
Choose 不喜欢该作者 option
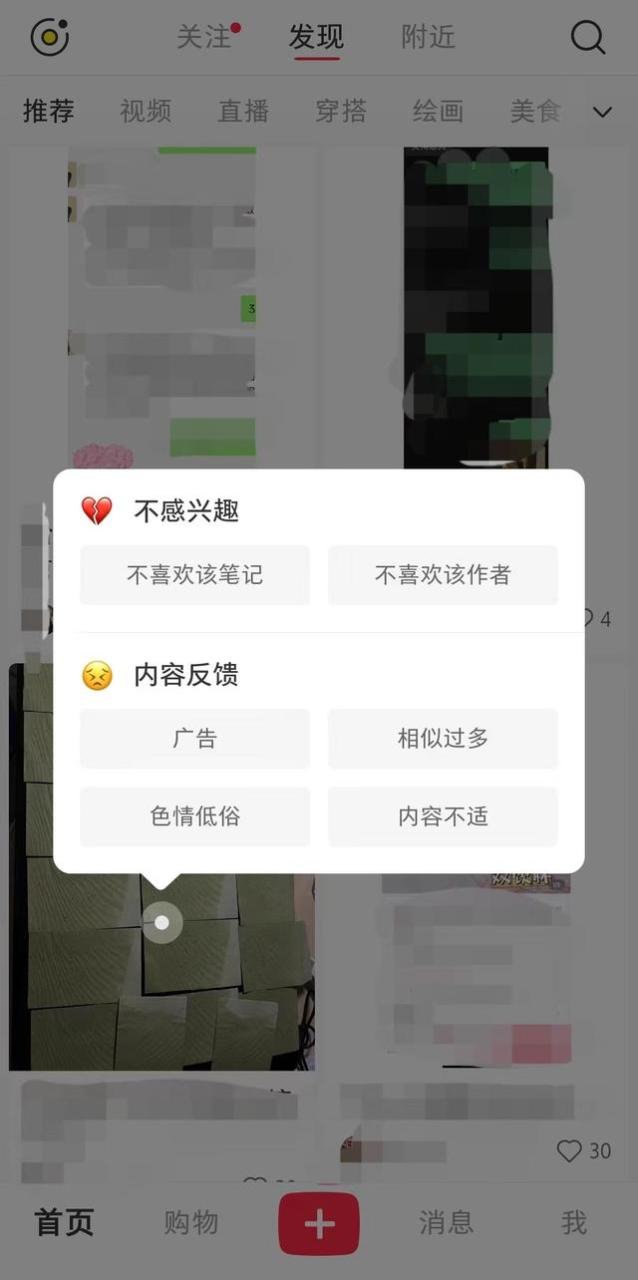click(x=442, y=575)
